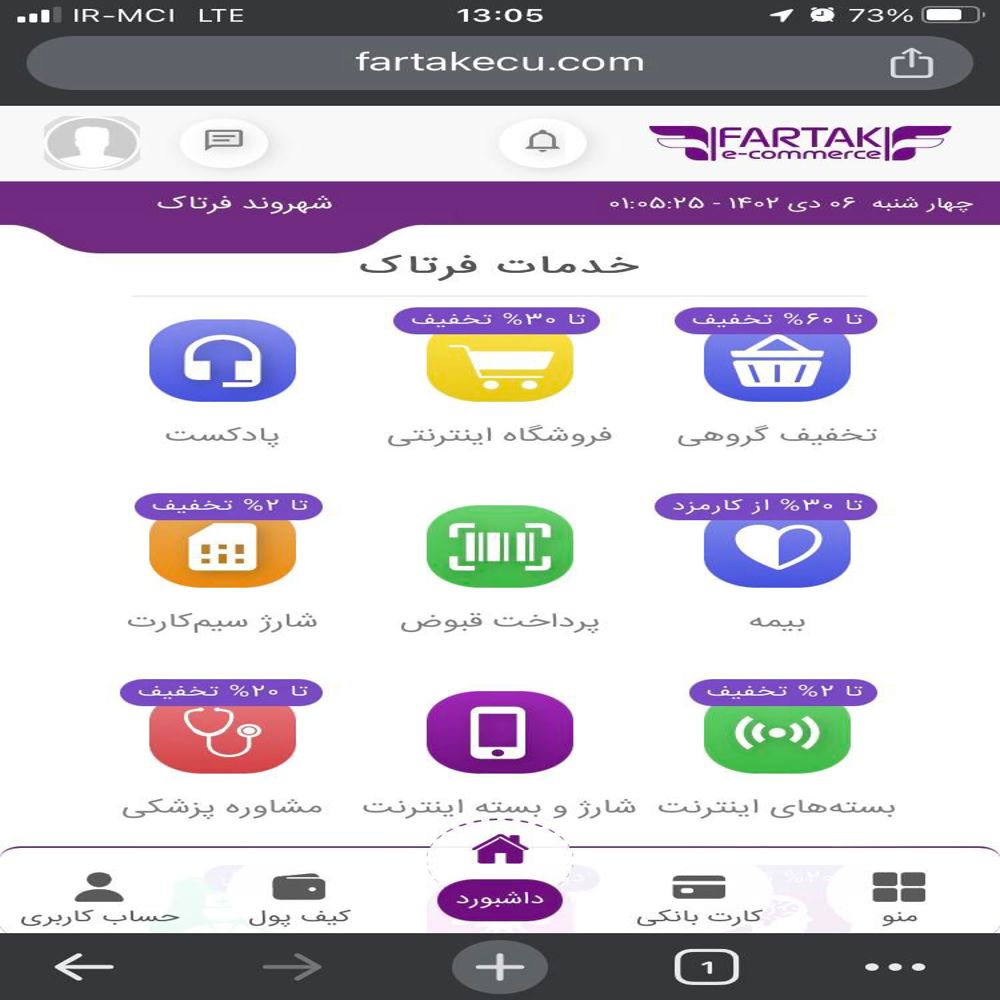Open the پادکست podcast service
The height and width of the screenshot is (1000, 1000).
(222, 362)
